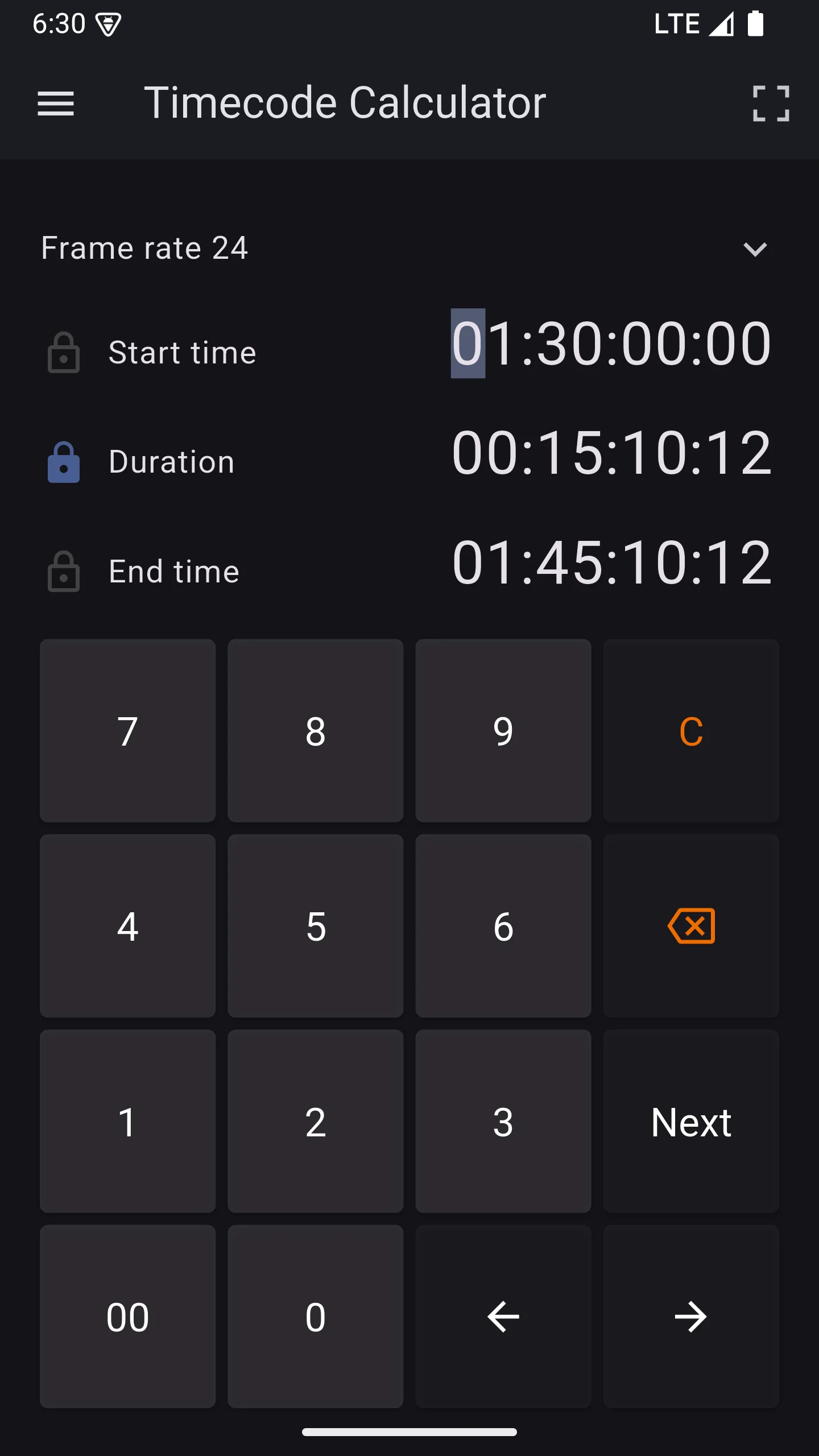The width and height of the screenshot is (819, 1456).
Task: Move cursor left with arrow key
Action: click(x=503, y=1317)
